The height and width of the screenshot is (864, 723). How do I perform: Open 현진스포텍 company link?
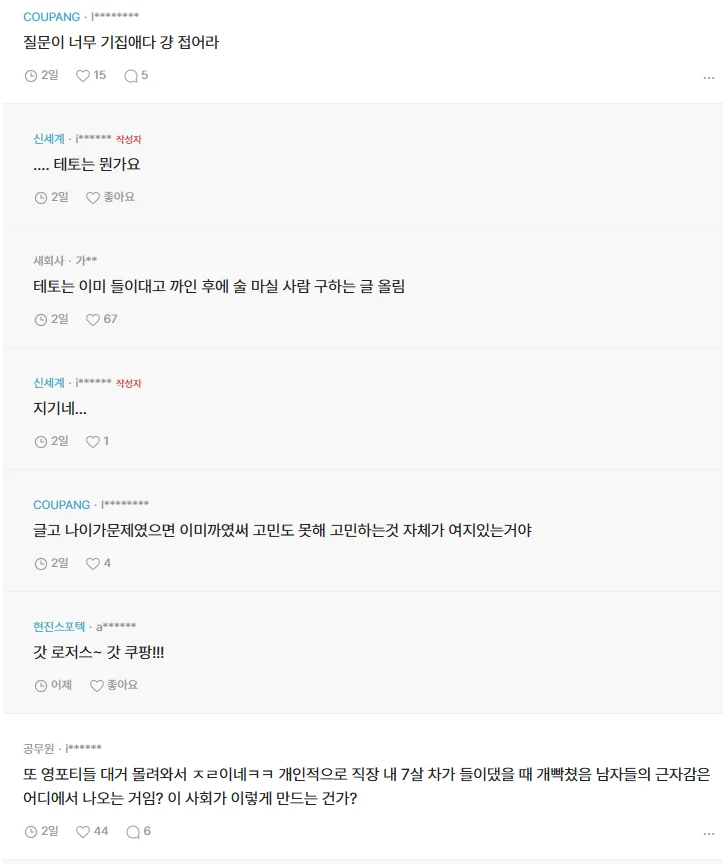point(59,627)
